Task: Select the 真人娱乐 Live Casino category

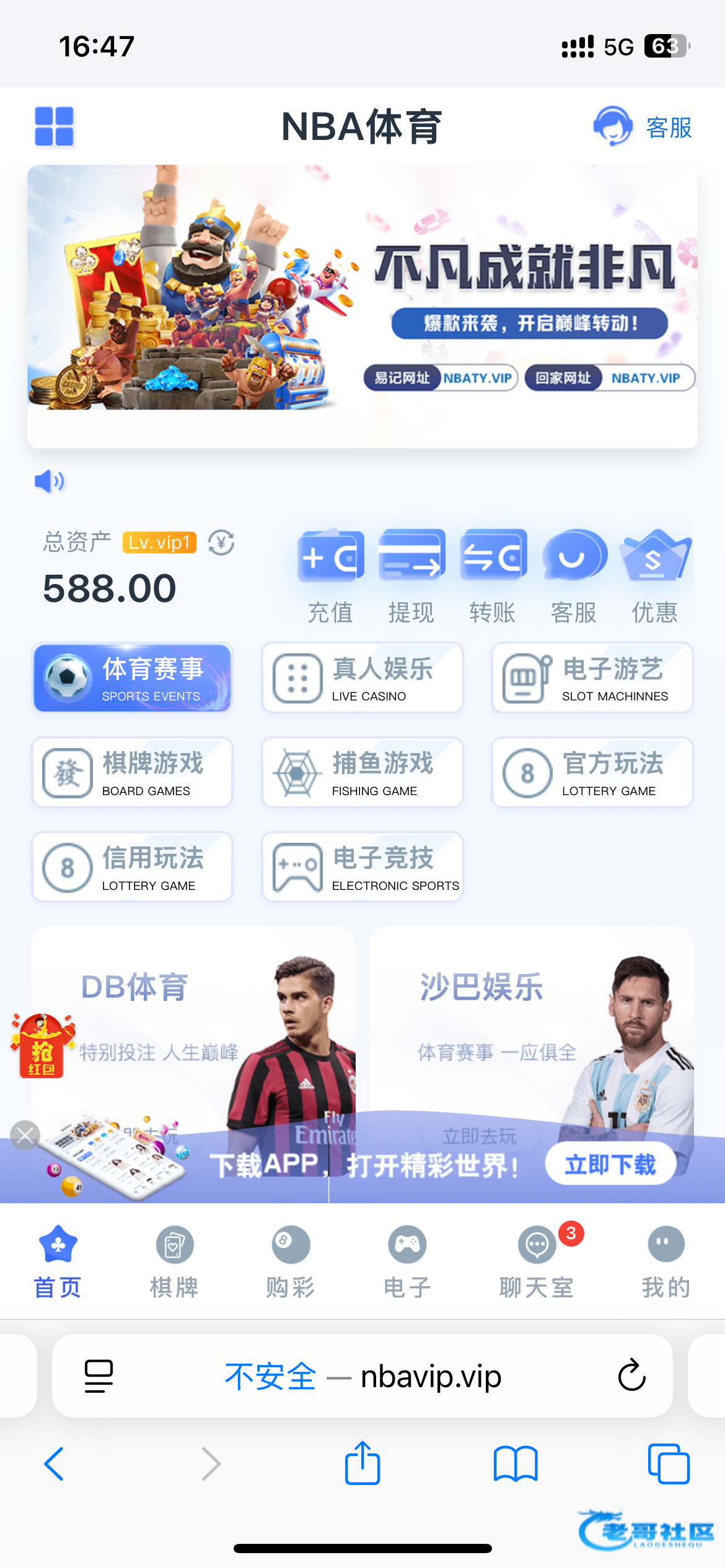Action: tap(362, 677)
